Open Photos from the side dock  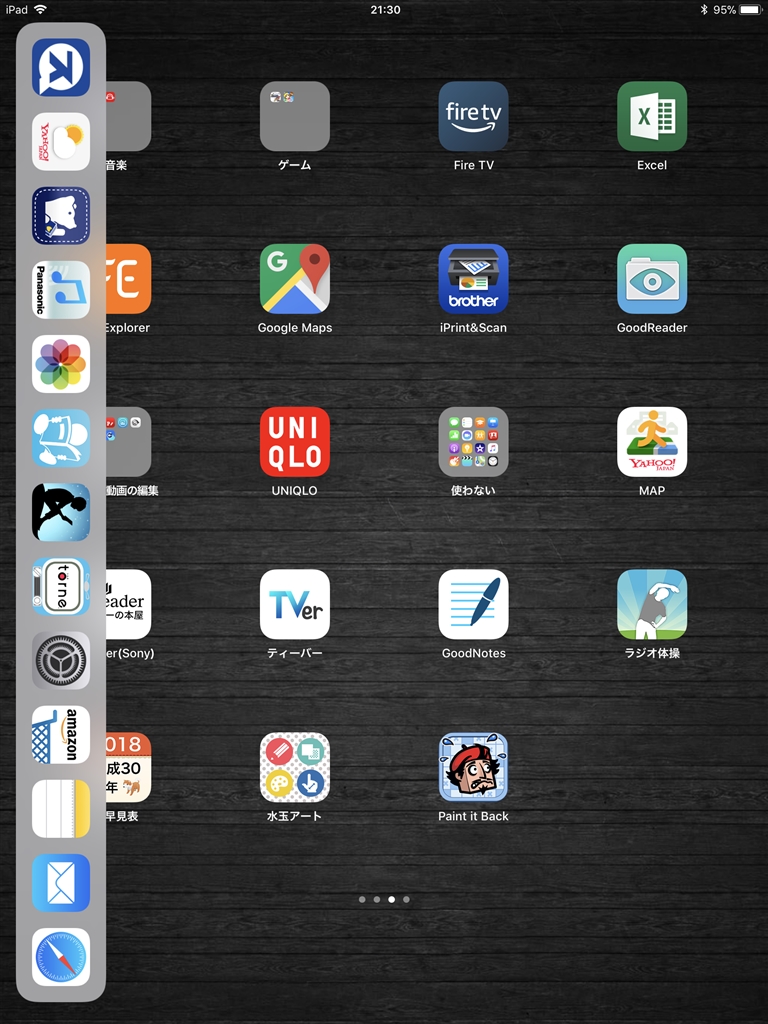(x=61, y=364)
